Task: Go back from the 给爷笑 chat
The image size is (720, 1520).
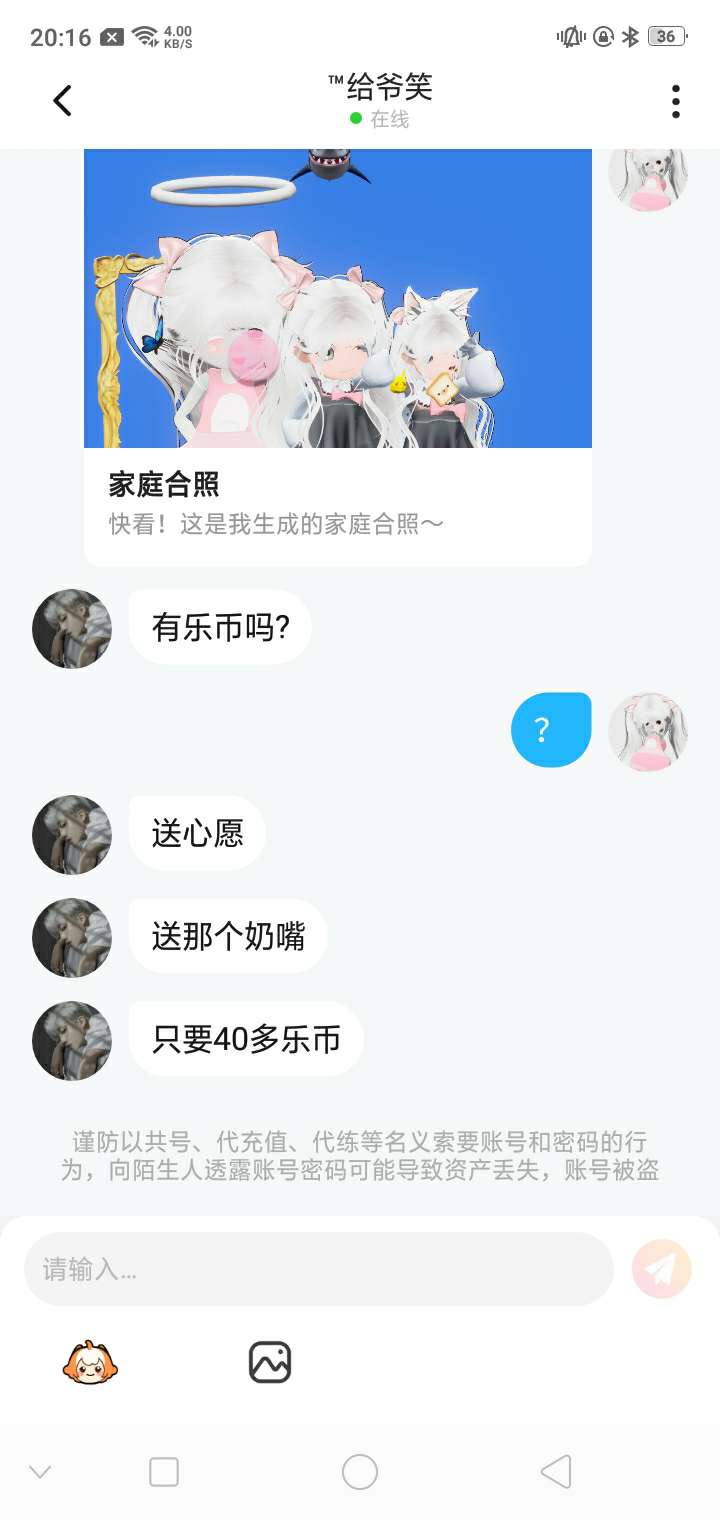Action: [62, 100]
